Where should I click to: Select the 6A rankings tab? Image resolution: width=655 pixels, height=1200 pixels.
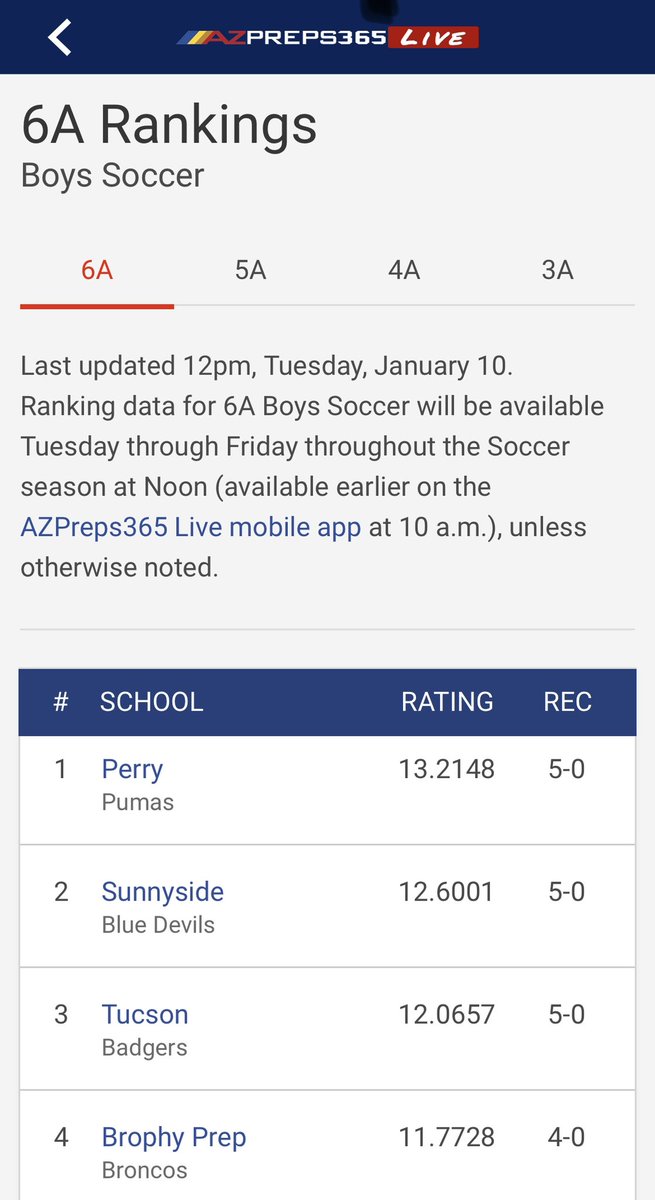[97, 270]
